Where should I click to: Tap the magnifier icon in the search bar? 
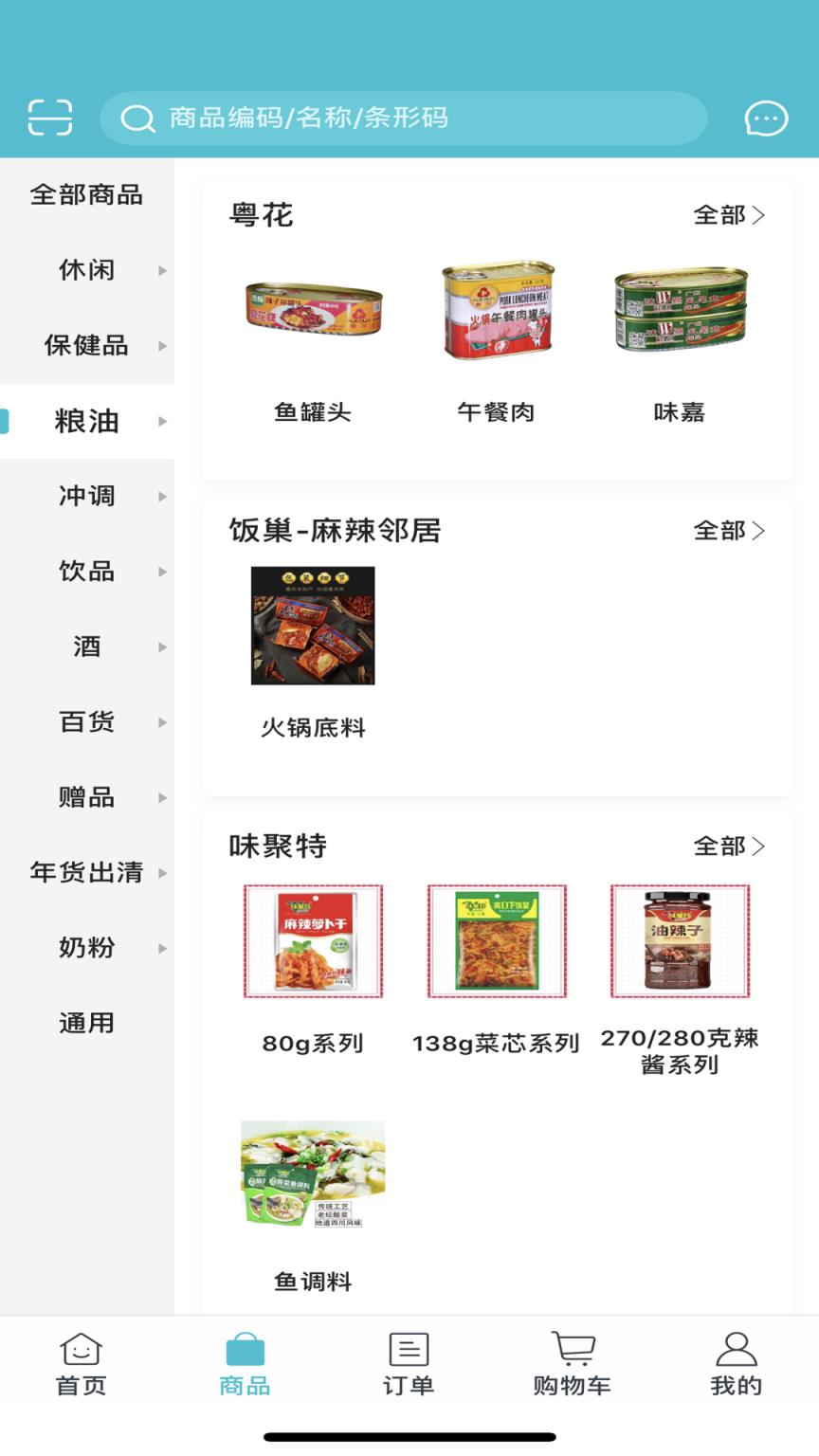(138, 118)
